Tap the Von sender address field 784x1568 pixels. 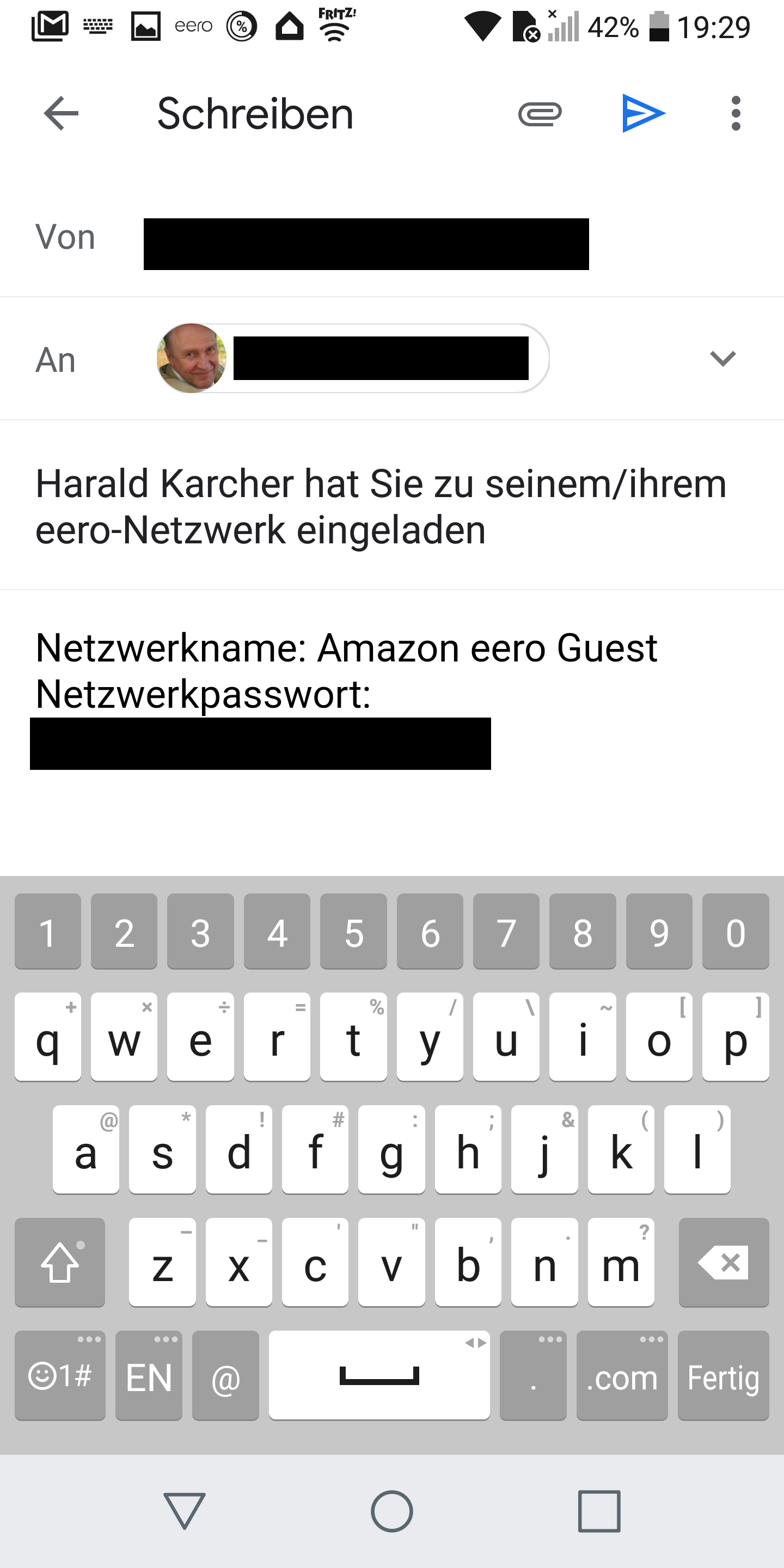pos(366,244)
